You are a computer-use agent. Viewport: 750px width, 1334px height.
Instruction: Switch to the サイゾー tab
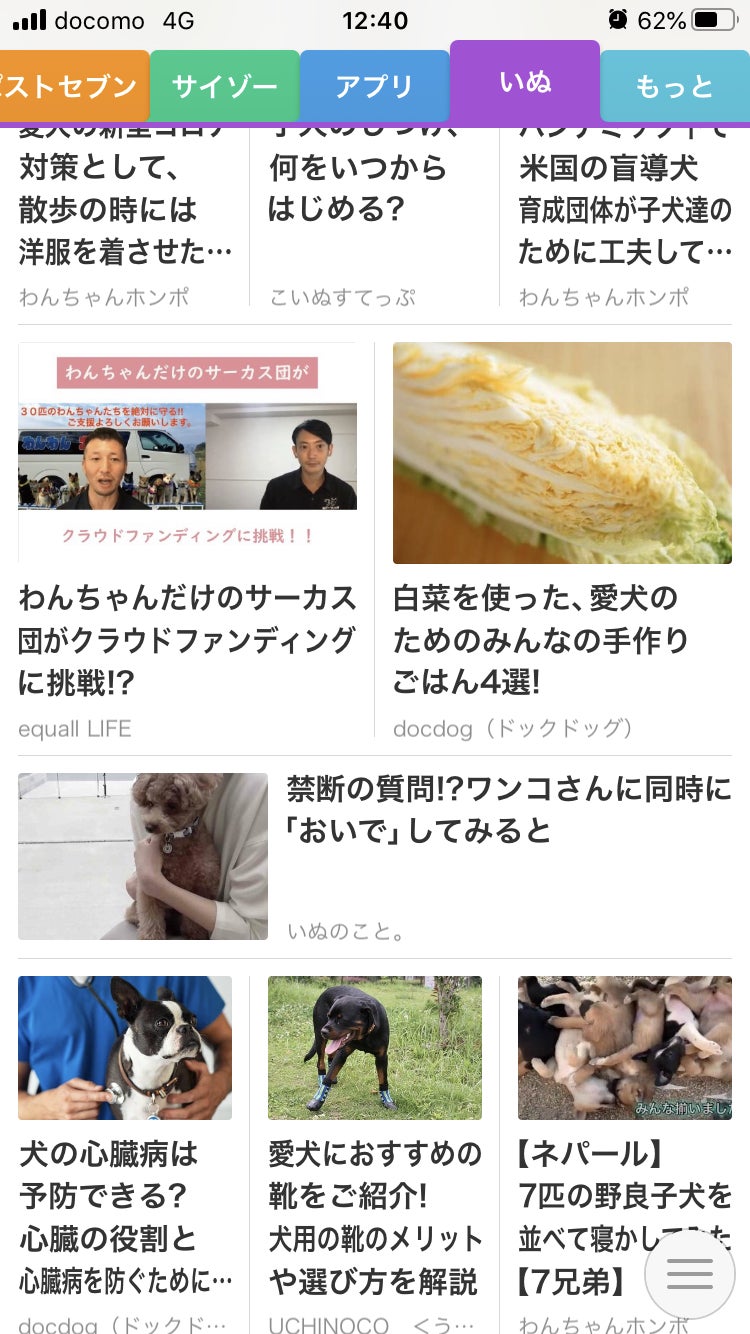tap(224, 87)
